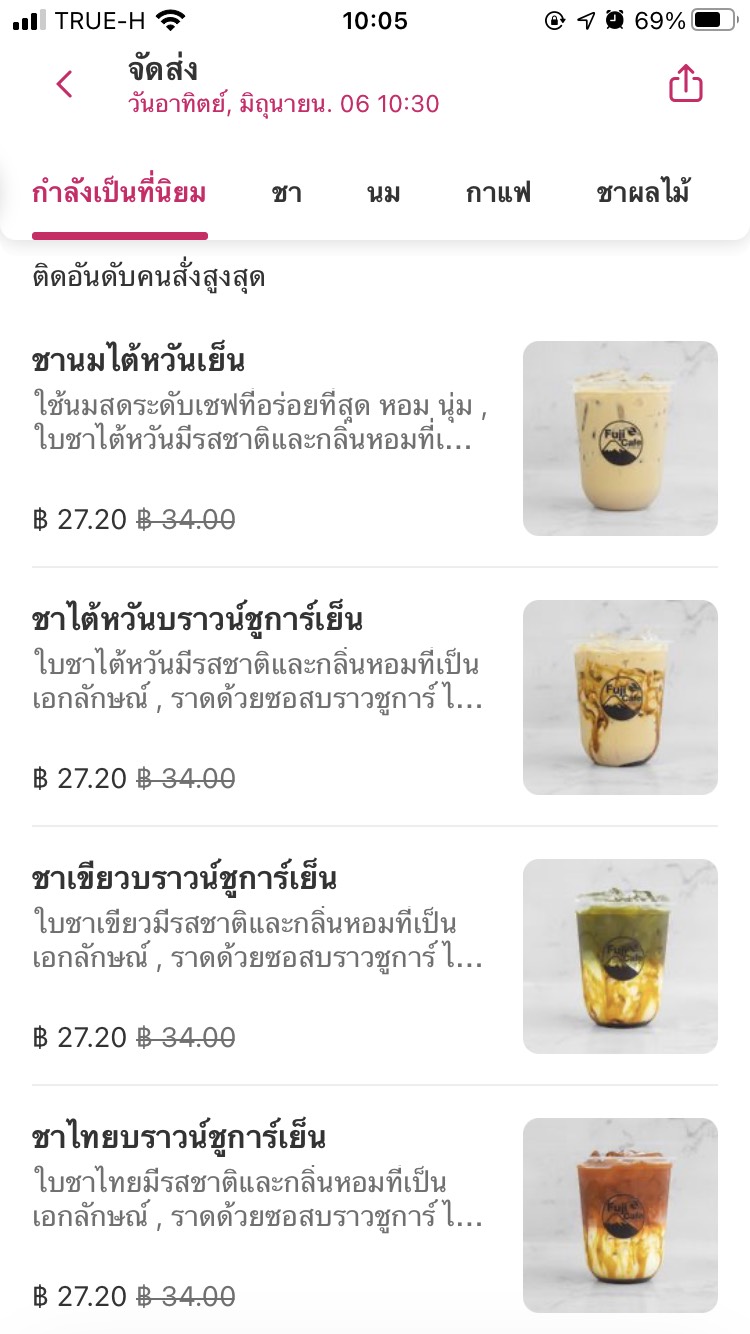Change the delivery time วันอาทิตย์ 10:30
The width and height of the screenshot is (750, 1334).
point(283,103)
